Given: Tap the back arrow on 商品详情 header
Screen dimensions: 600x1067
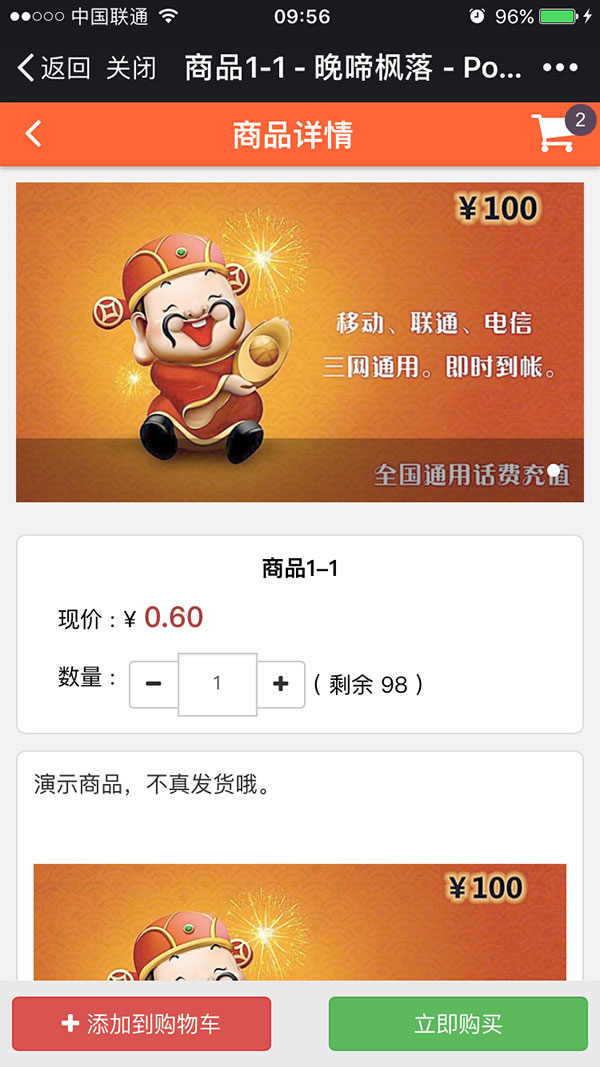Looking at the screenshot, I should tap(34, 134).
